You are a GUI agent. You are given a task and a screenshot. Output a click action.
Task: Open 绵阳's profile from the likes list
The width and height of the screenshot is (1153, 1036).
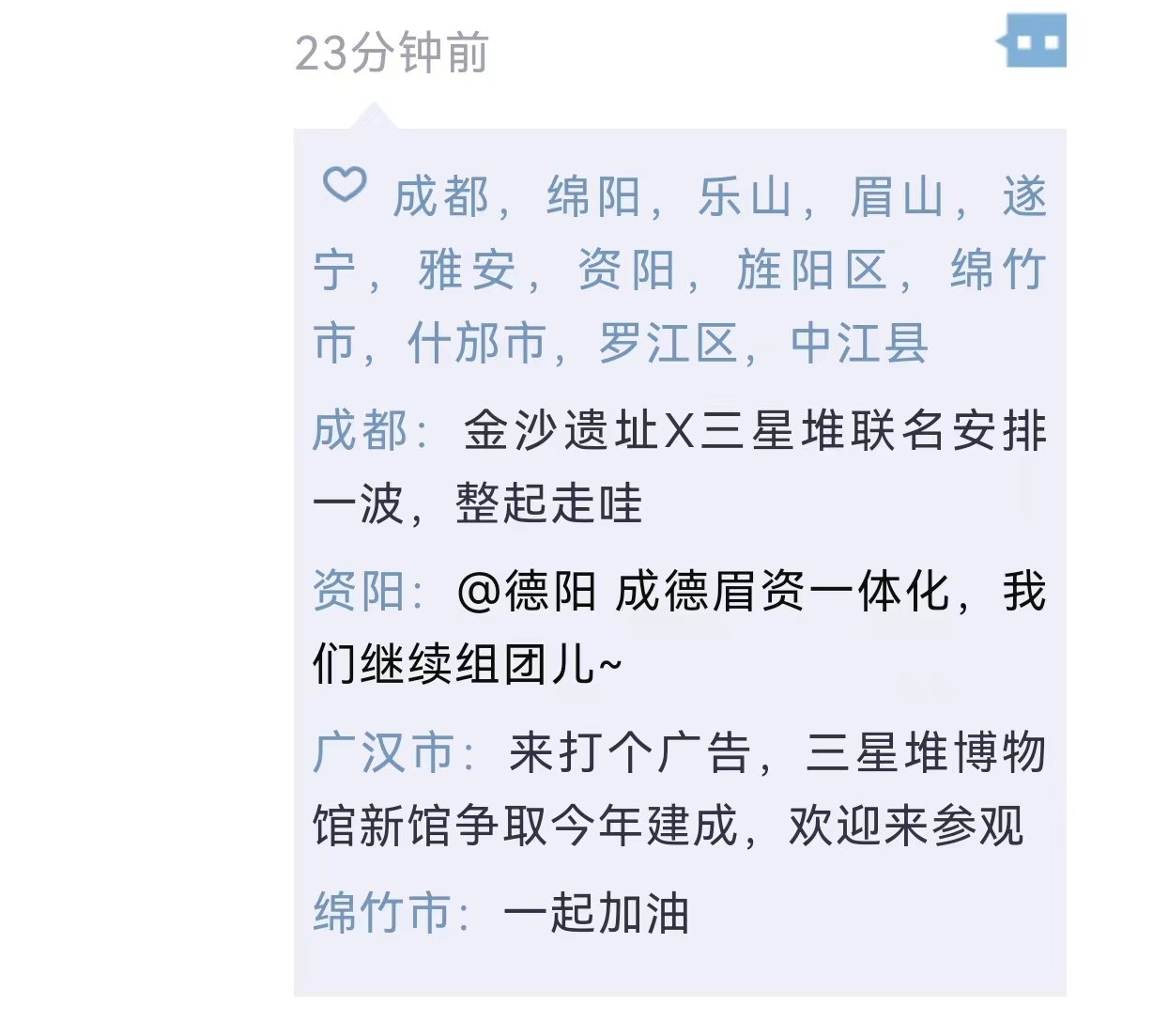[593, 197]
